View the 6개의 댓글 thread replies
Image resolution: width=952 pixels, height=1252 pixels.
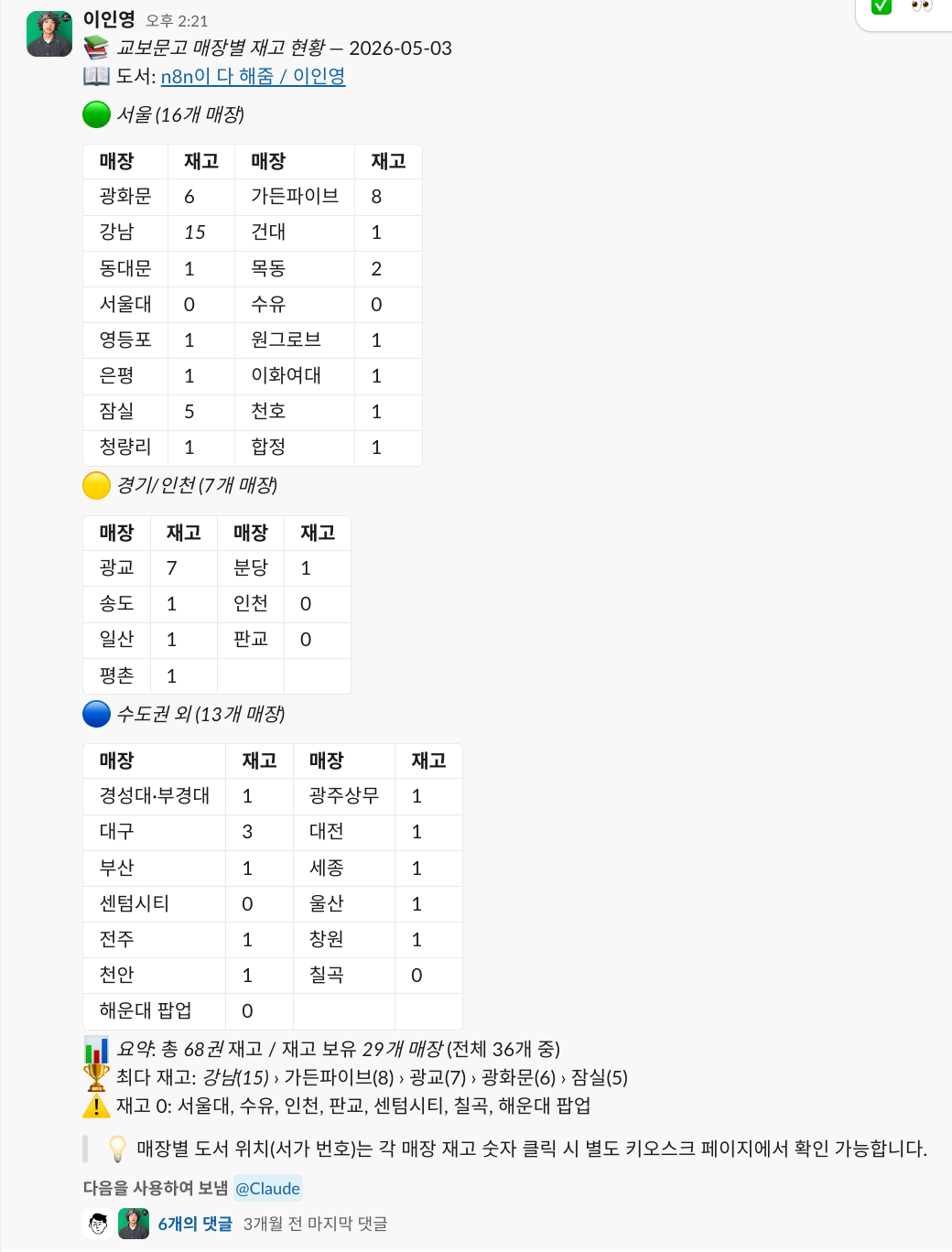click(195, 1224)
